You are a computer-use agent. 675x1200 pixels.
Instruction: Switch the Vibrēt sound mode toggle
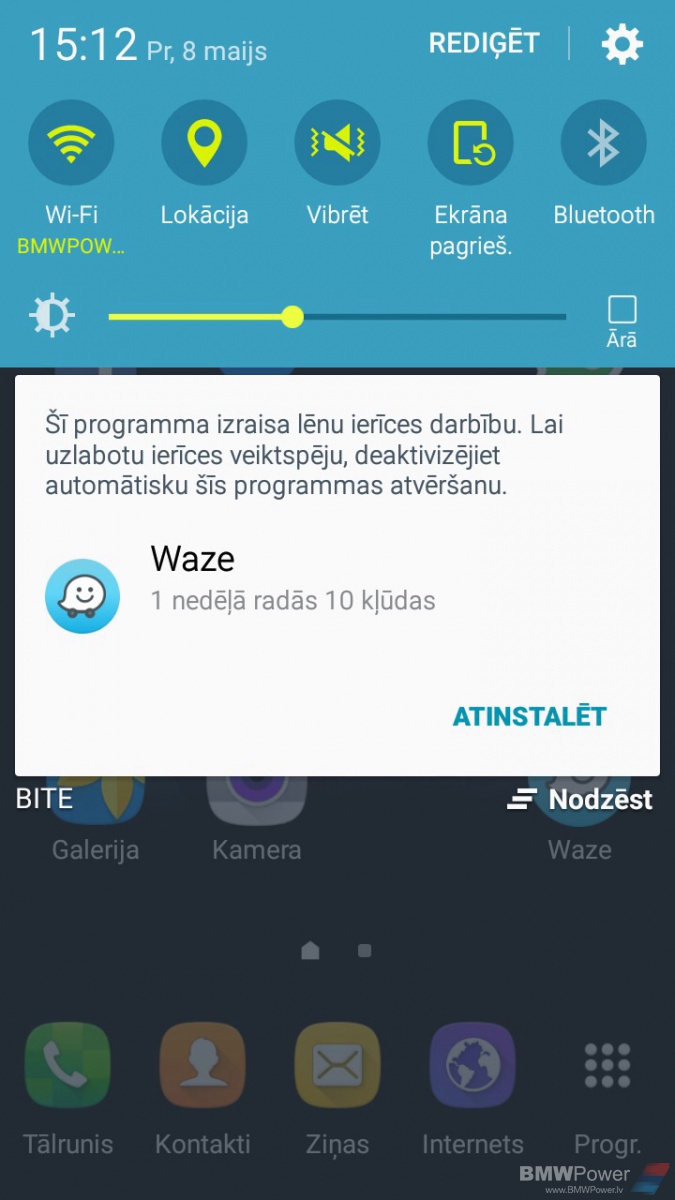point(337,143)
